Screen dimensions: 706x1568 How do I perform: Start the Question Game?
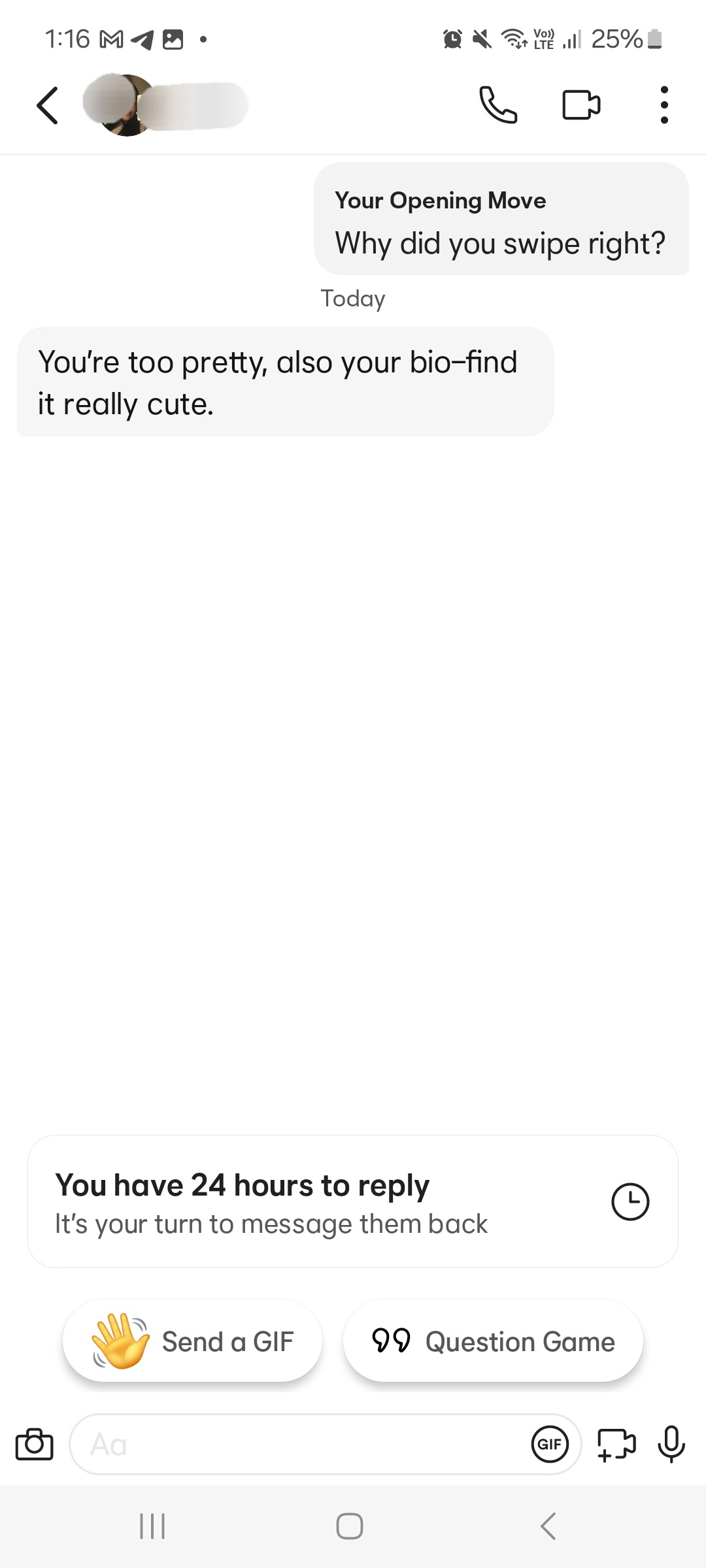pos(493,1341)
